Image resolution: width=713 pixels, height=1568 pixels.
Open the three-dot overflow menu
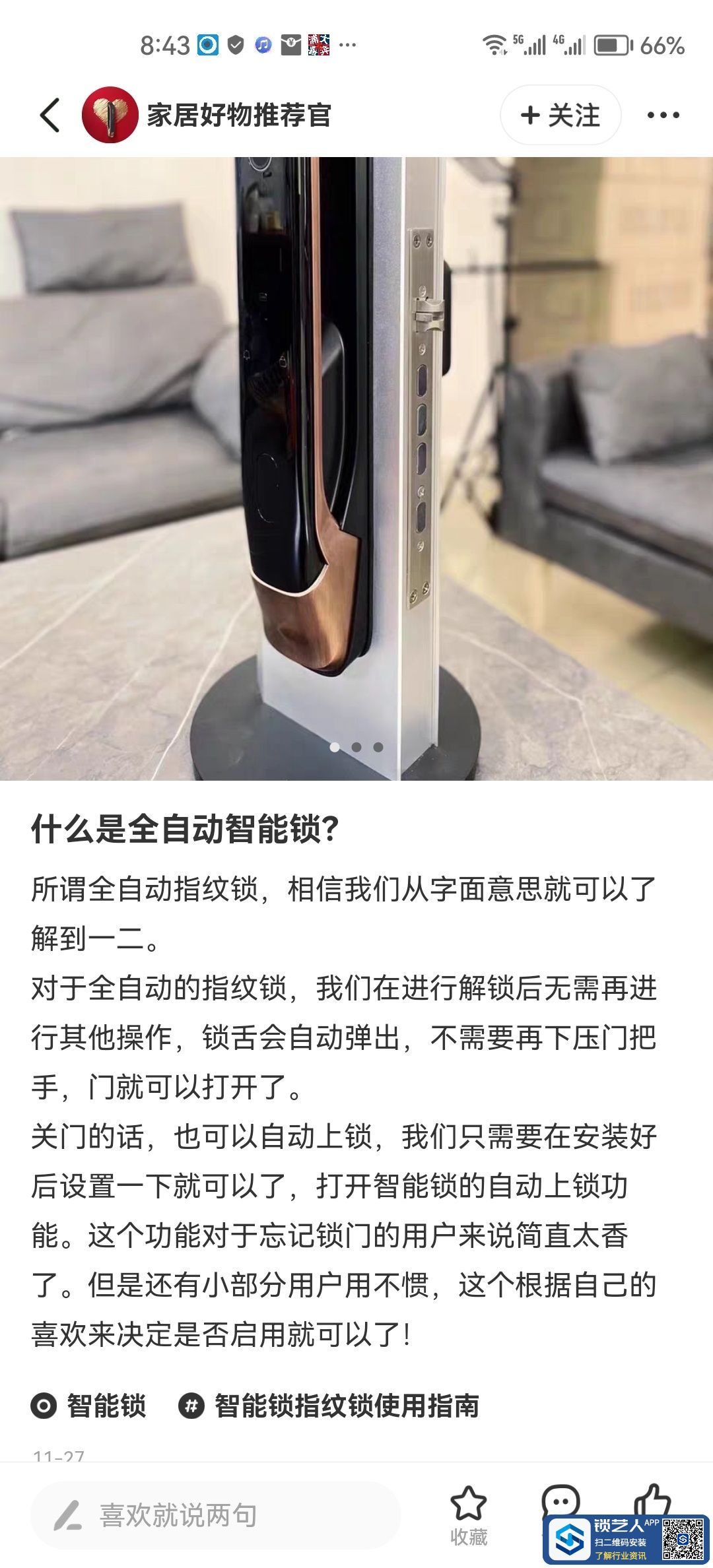click(x=663, y=115)
